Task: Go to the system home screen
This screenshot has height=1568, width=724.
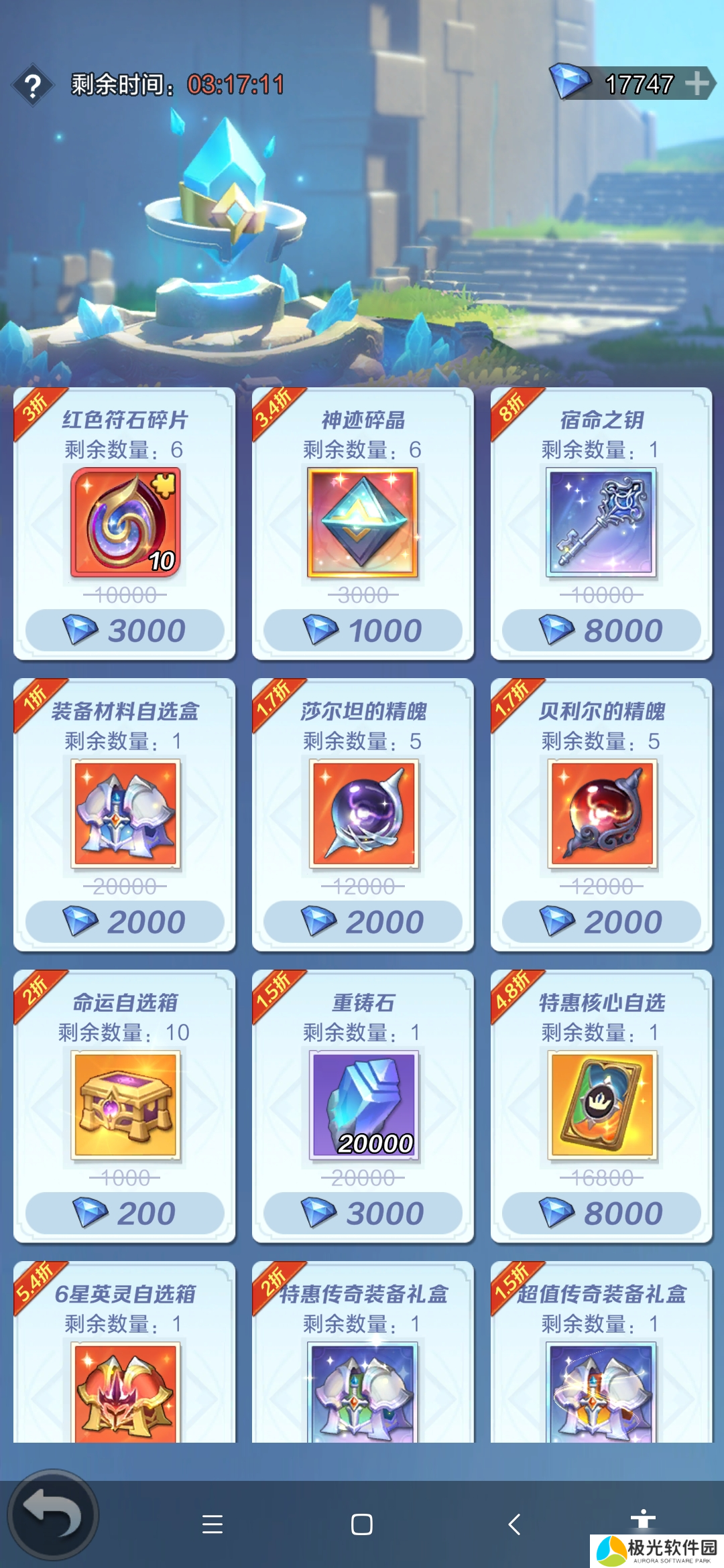Action: click(x=362, y=1524)
